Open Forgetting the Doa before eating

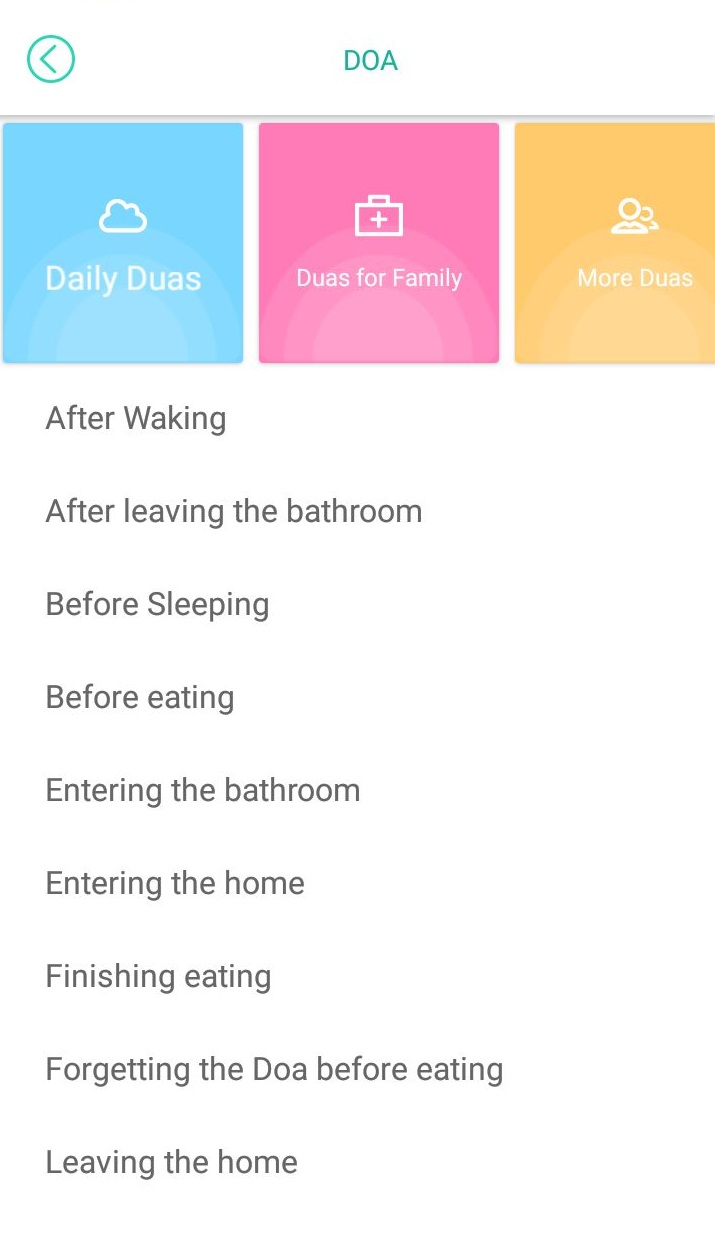pyautogui.click(x=274, y=1069)
